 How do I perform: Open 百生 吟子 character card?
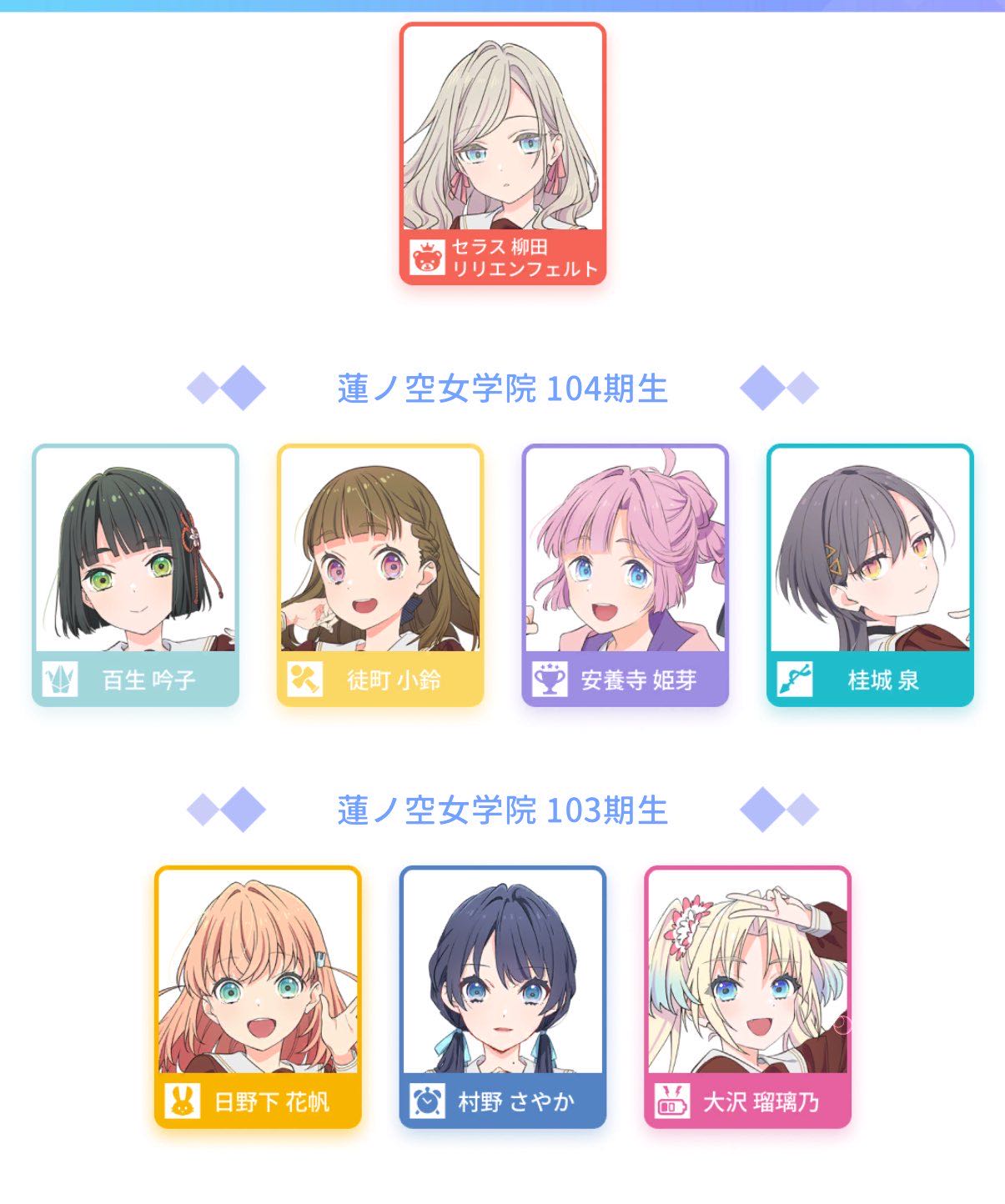click(x=135, y=575)
